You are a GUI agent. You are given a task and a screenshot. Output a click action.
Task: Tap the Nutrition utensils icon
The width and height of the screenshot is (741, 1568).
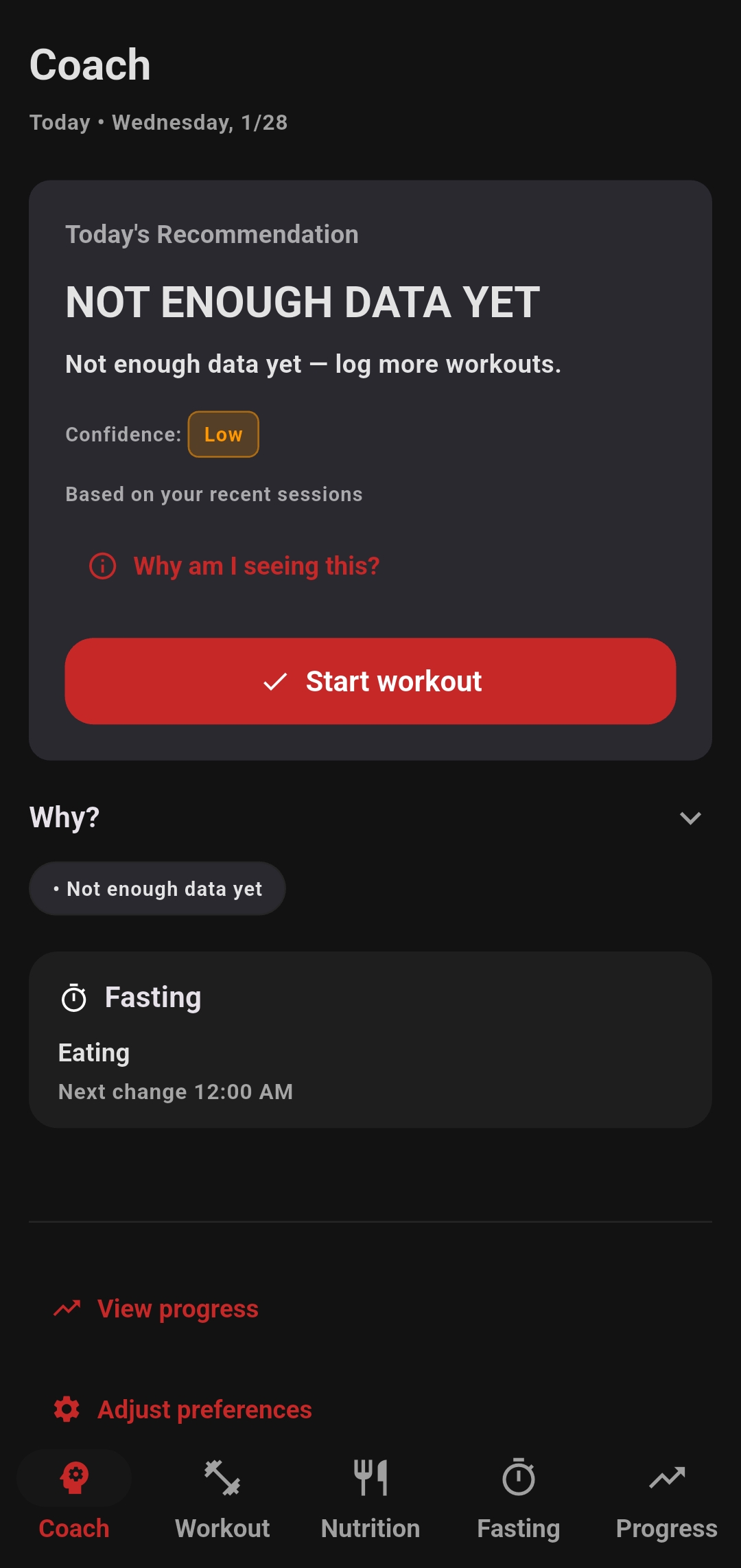370,1477
